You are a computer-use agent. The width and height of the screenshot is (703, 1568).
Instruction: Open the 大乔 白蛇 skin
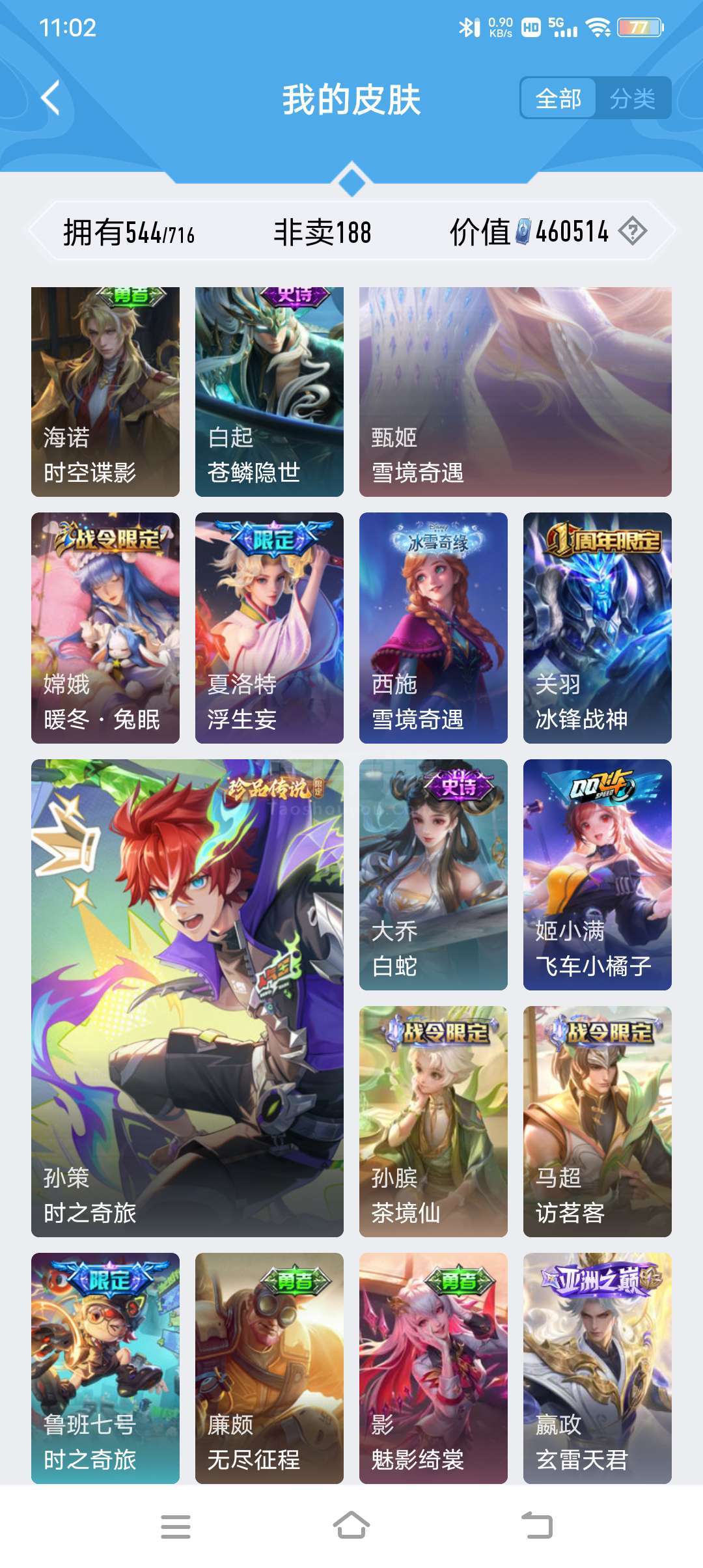[x=434, y=875]
